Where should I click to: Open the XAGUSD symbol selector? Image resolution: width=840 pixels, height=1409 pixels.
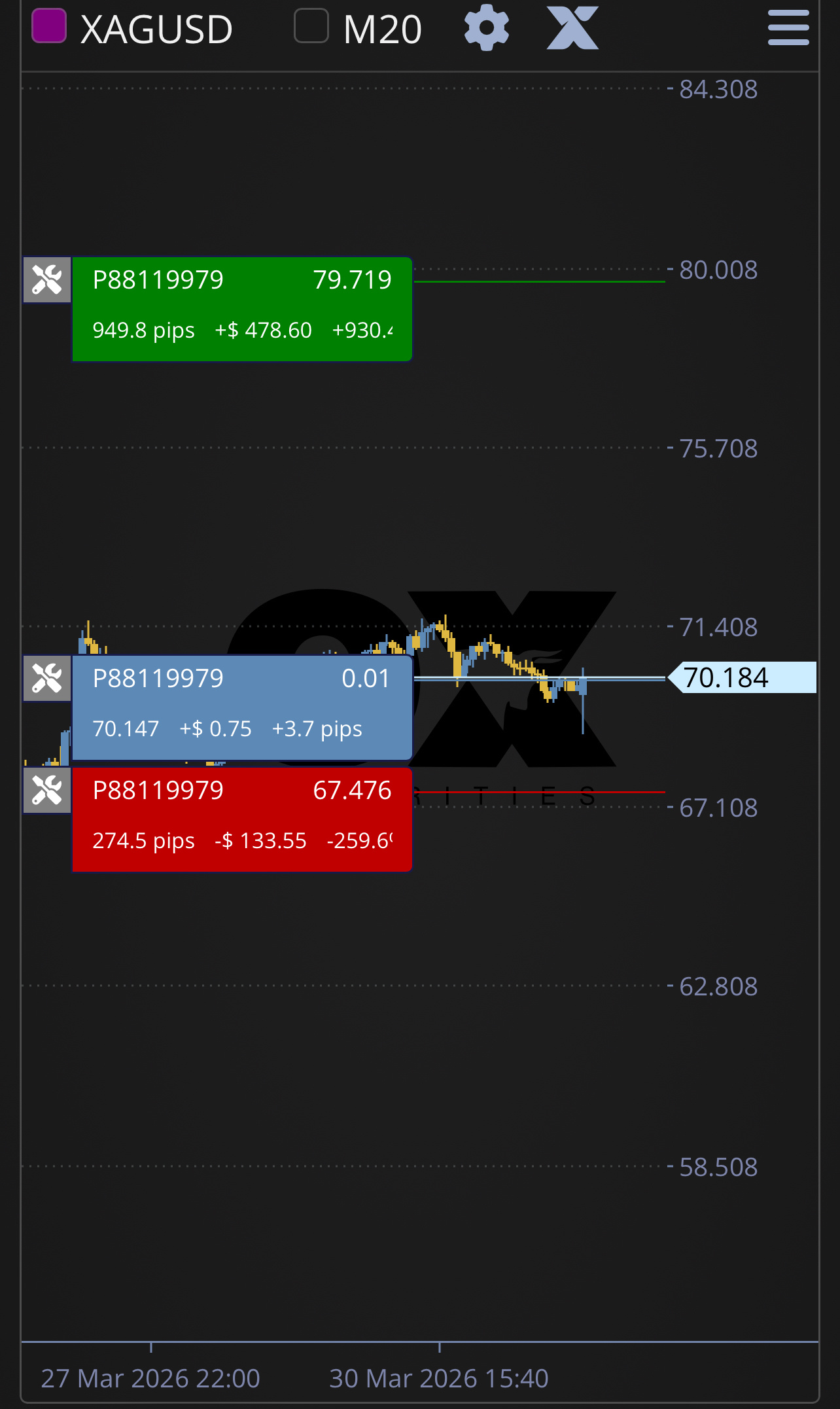pyautogui.click(x=156, y=29)
